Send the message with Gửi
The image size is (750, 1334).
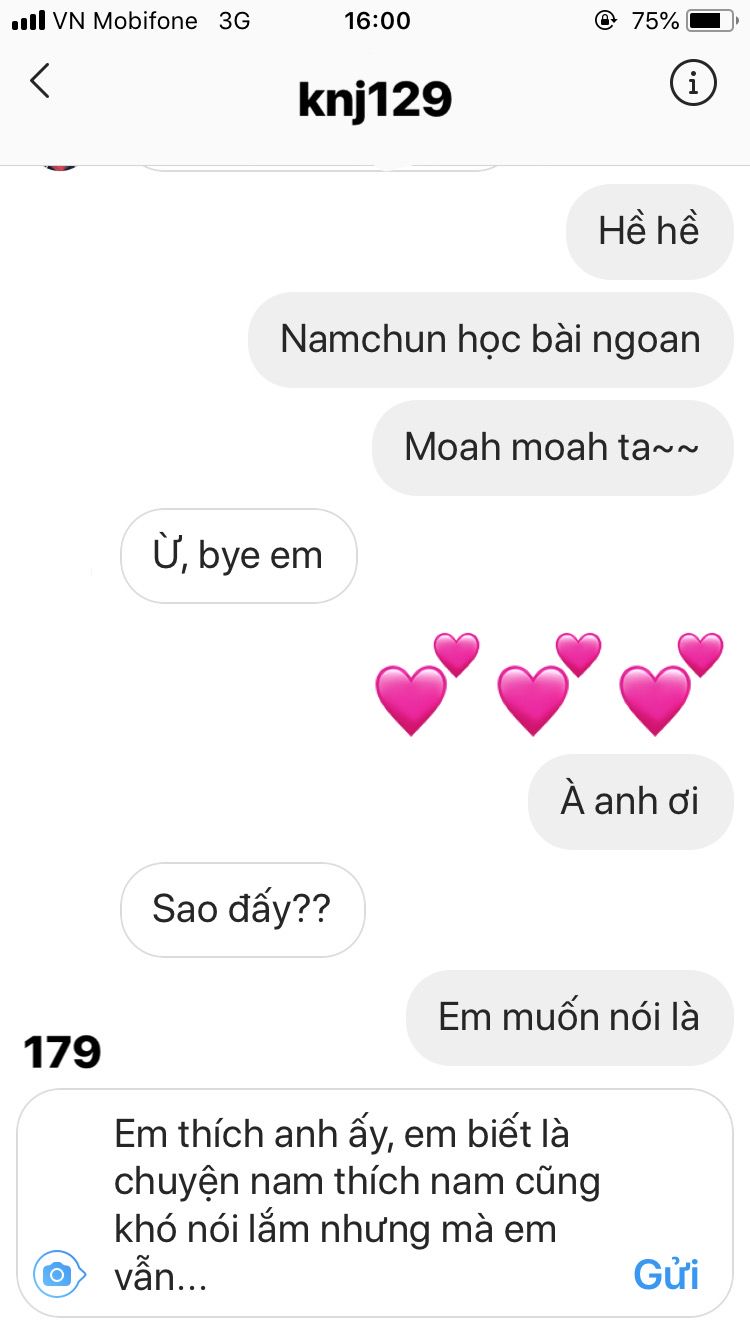(666, 1275)
